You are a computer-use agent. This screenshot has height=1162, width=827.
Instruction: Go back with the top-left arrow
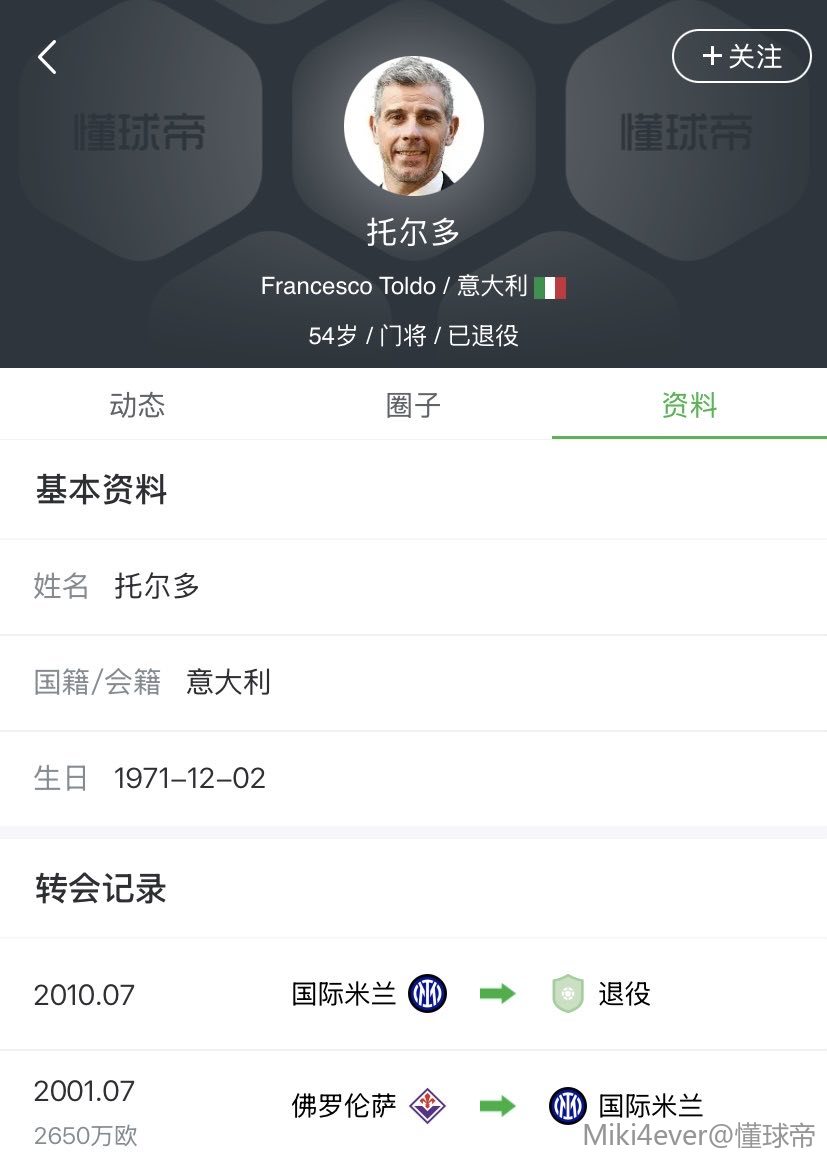coord(47,57)
